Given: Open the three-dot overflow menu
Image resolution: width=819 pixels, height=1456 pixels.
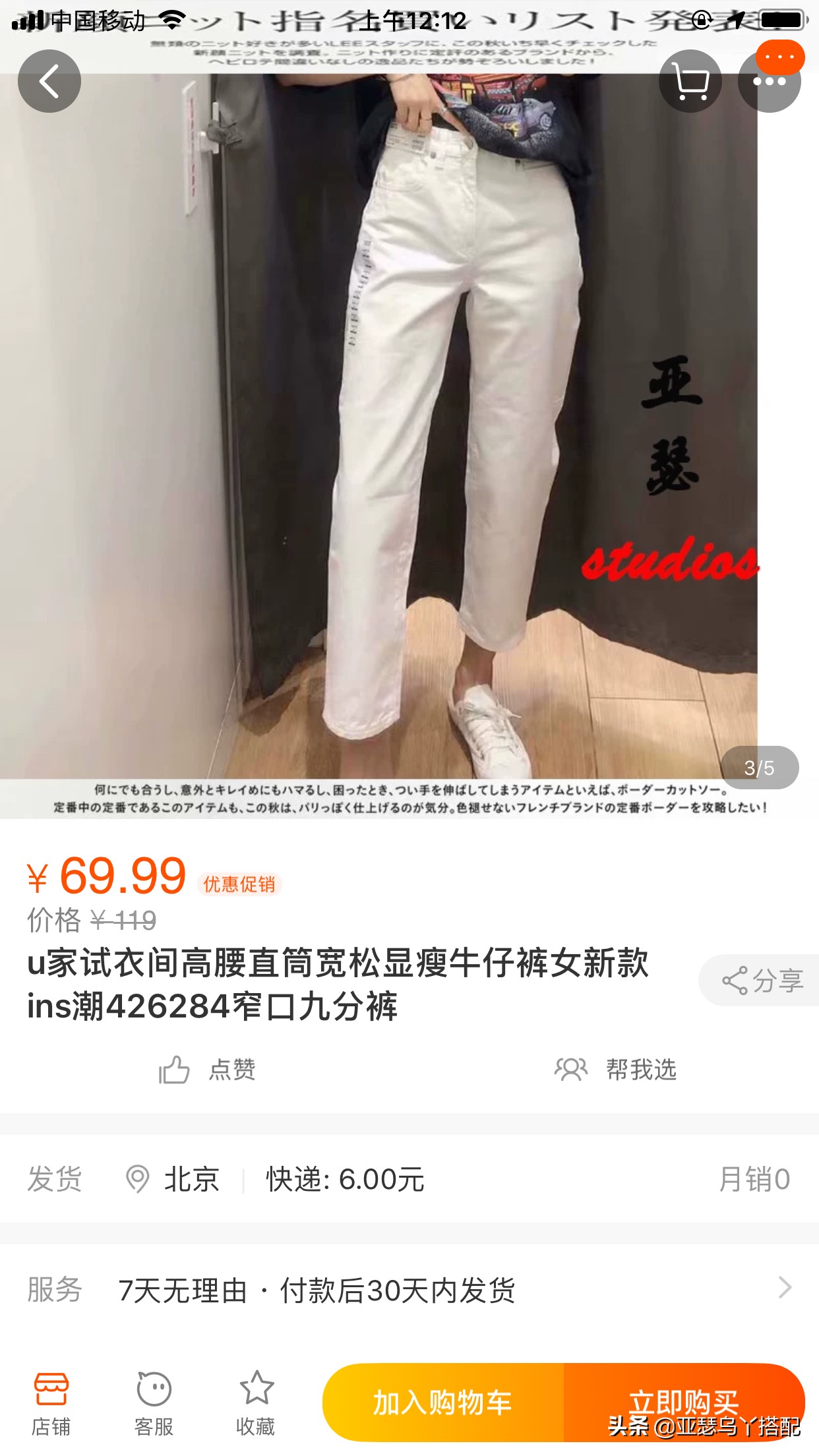Looking at the screenshot, I should (x=770, y=81).
